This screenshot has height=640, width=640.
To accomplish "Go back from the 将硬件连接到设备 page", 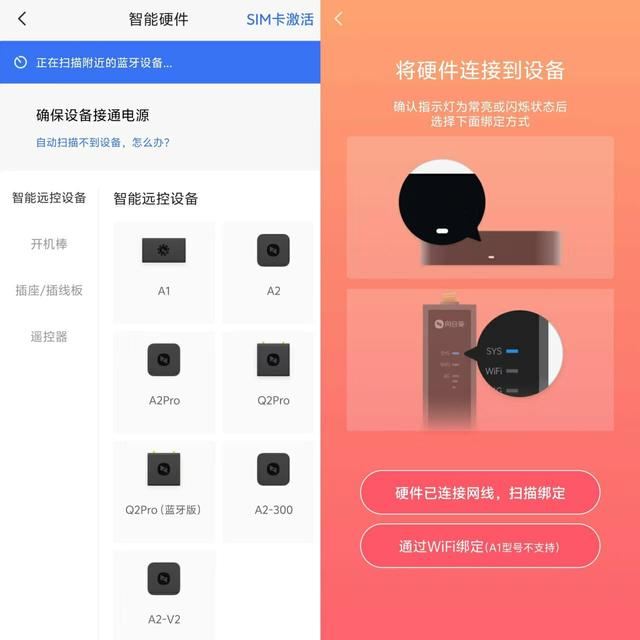I will pos(338,19).
